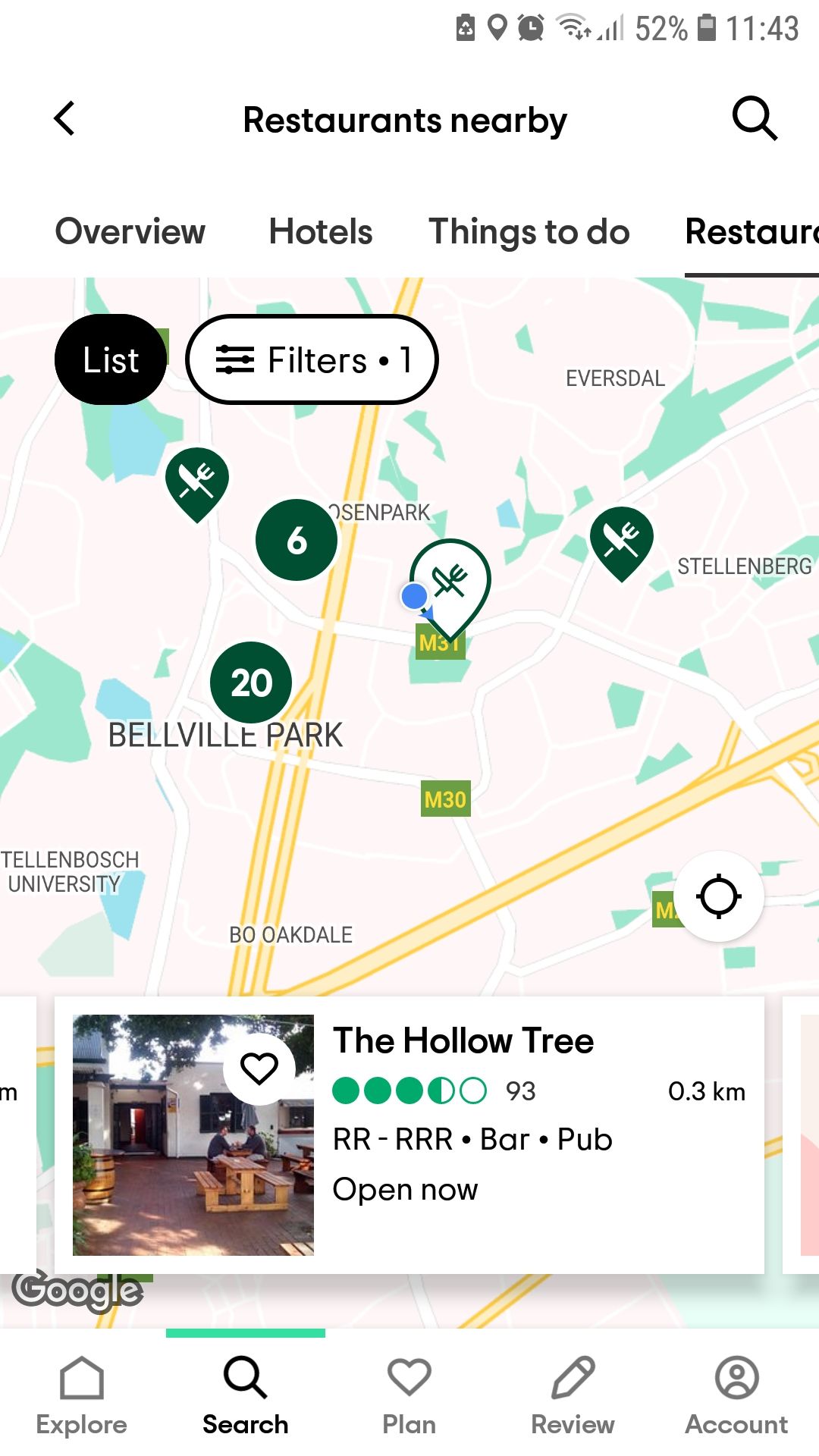This screenshot has width=819, height=1456.
Task: Open the search magnifier in header
Action: click(755, 118)
